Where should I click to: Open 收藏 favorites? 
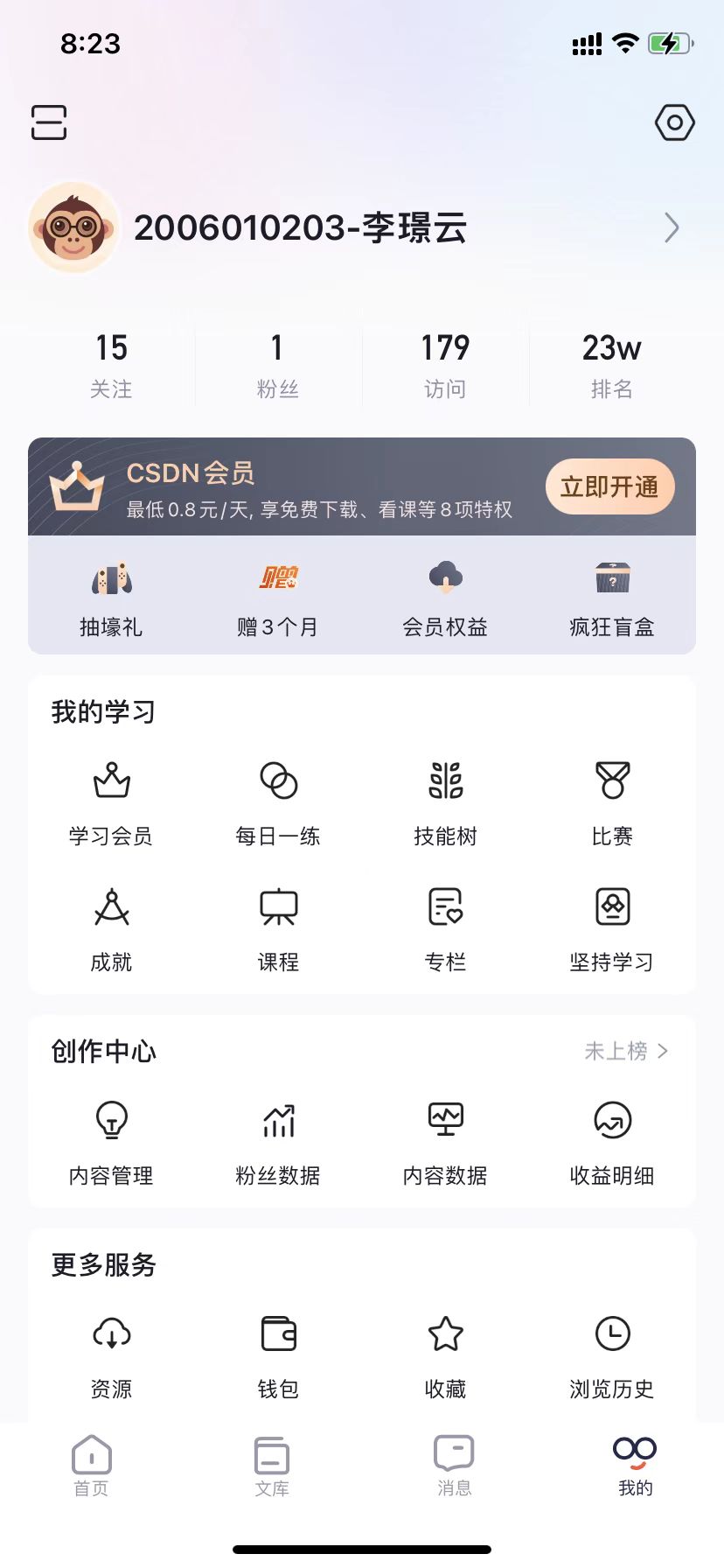[x=445, y=1354]
